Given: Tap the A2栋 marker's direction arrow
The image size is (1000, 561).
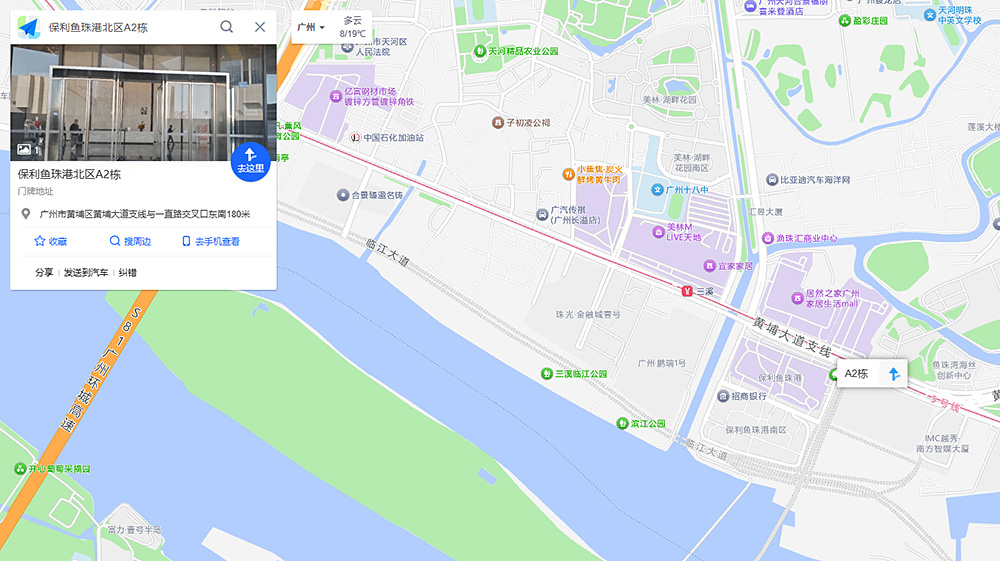Looking at the screenshot, I should [x=894, y=374].
